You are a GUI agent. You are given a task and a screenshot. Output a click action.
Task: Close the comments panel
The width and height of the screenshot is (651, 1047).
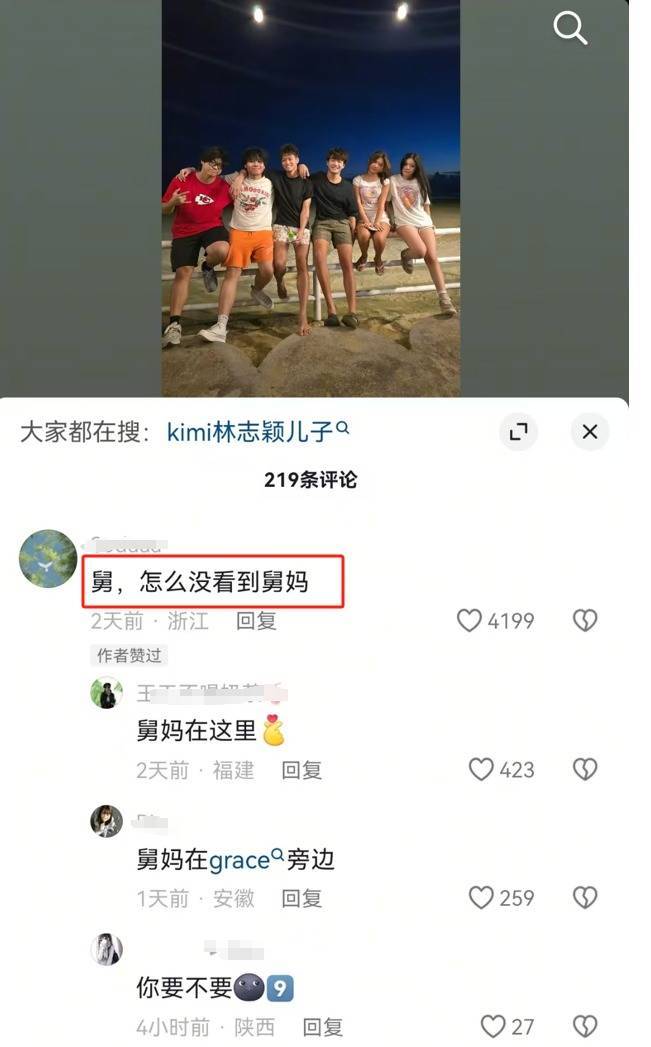589,432
